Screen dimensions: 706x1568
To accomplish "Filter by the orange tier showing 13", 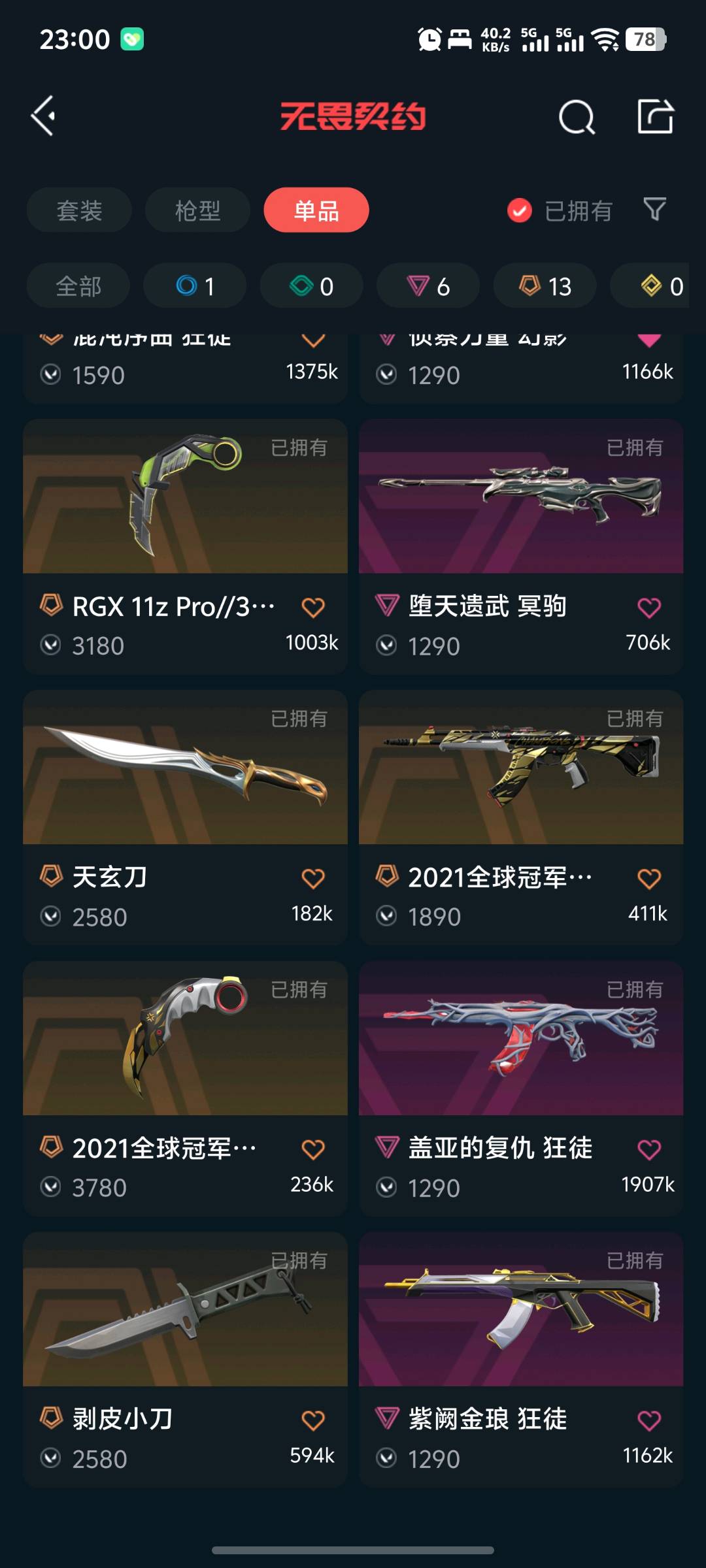I will click(545, 286).
